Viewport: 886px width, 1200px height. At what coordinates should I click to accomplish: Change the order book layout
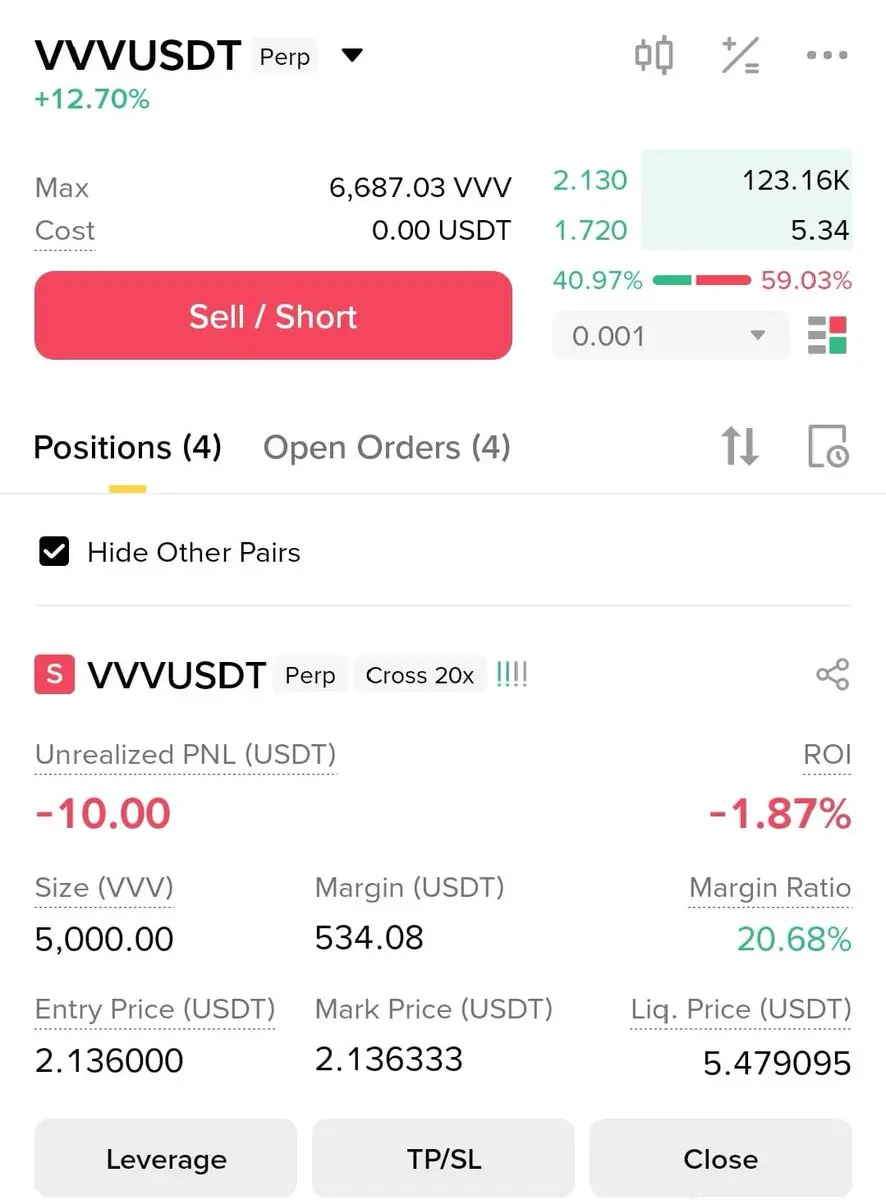tap(827, 336)
